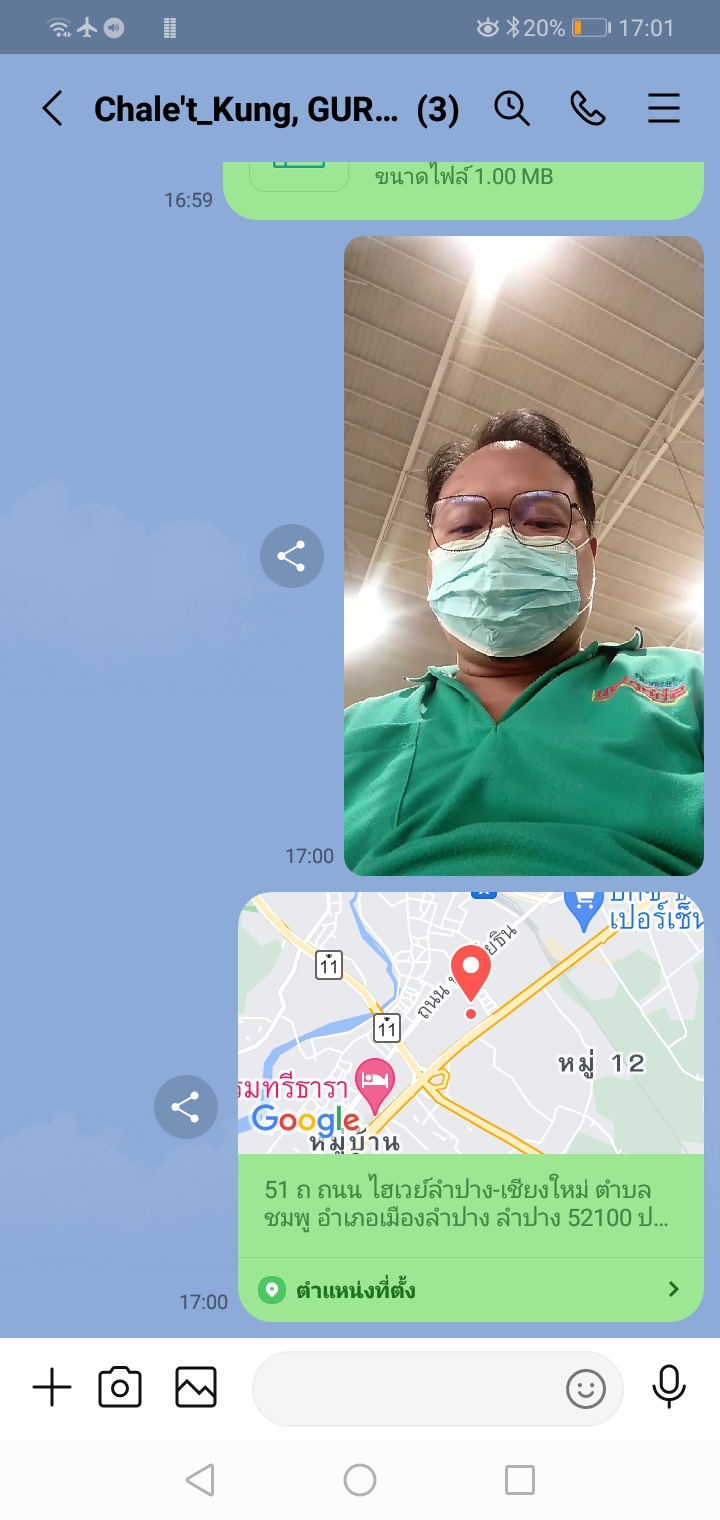Share the location message
720x1520 pixels.
click(185, 1106)
